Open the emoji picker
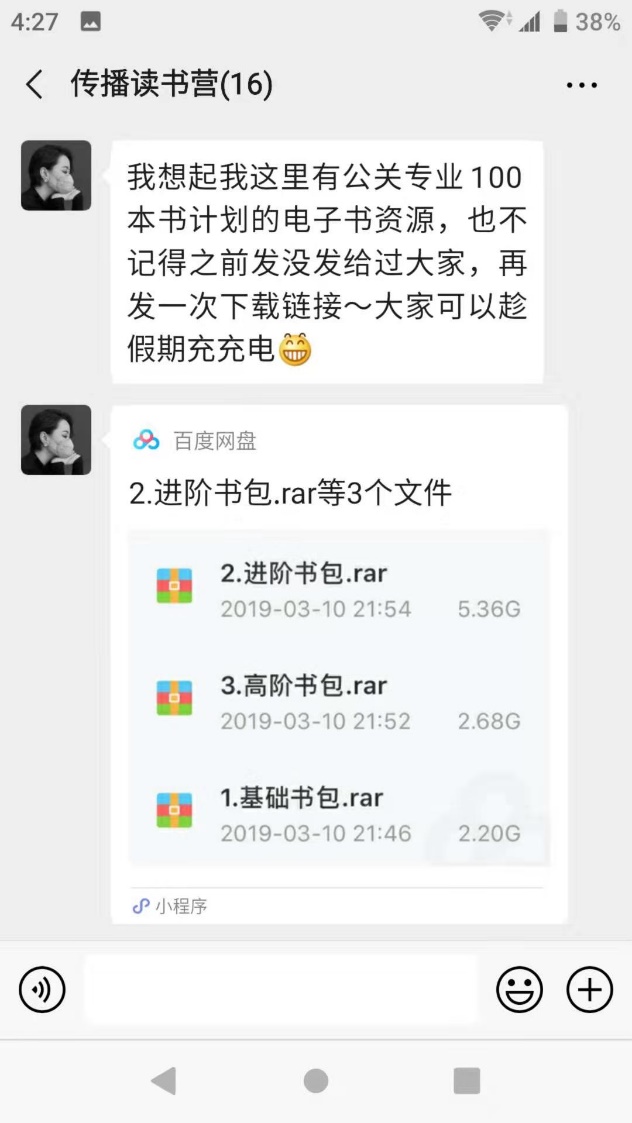 tap(519, 990)
